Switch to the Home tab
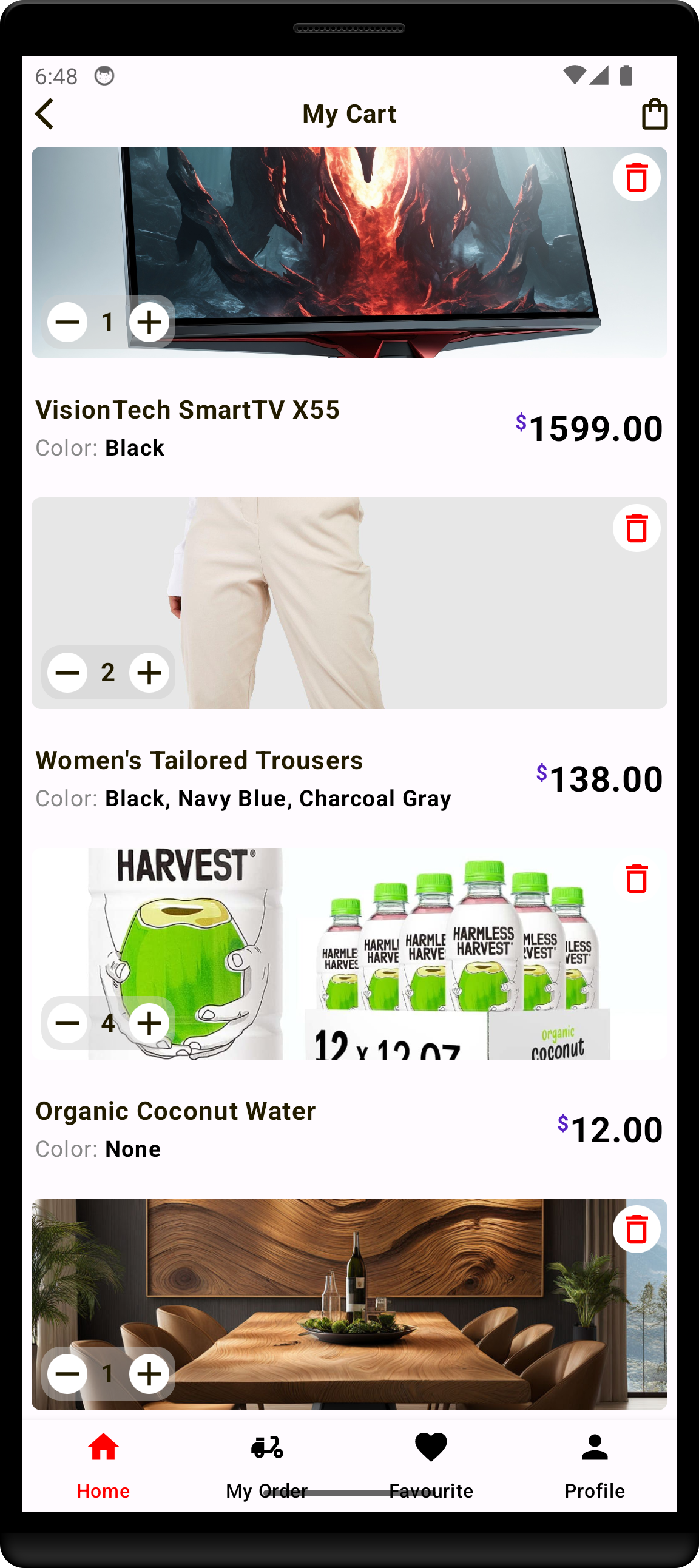 [x=104, y=1465]
